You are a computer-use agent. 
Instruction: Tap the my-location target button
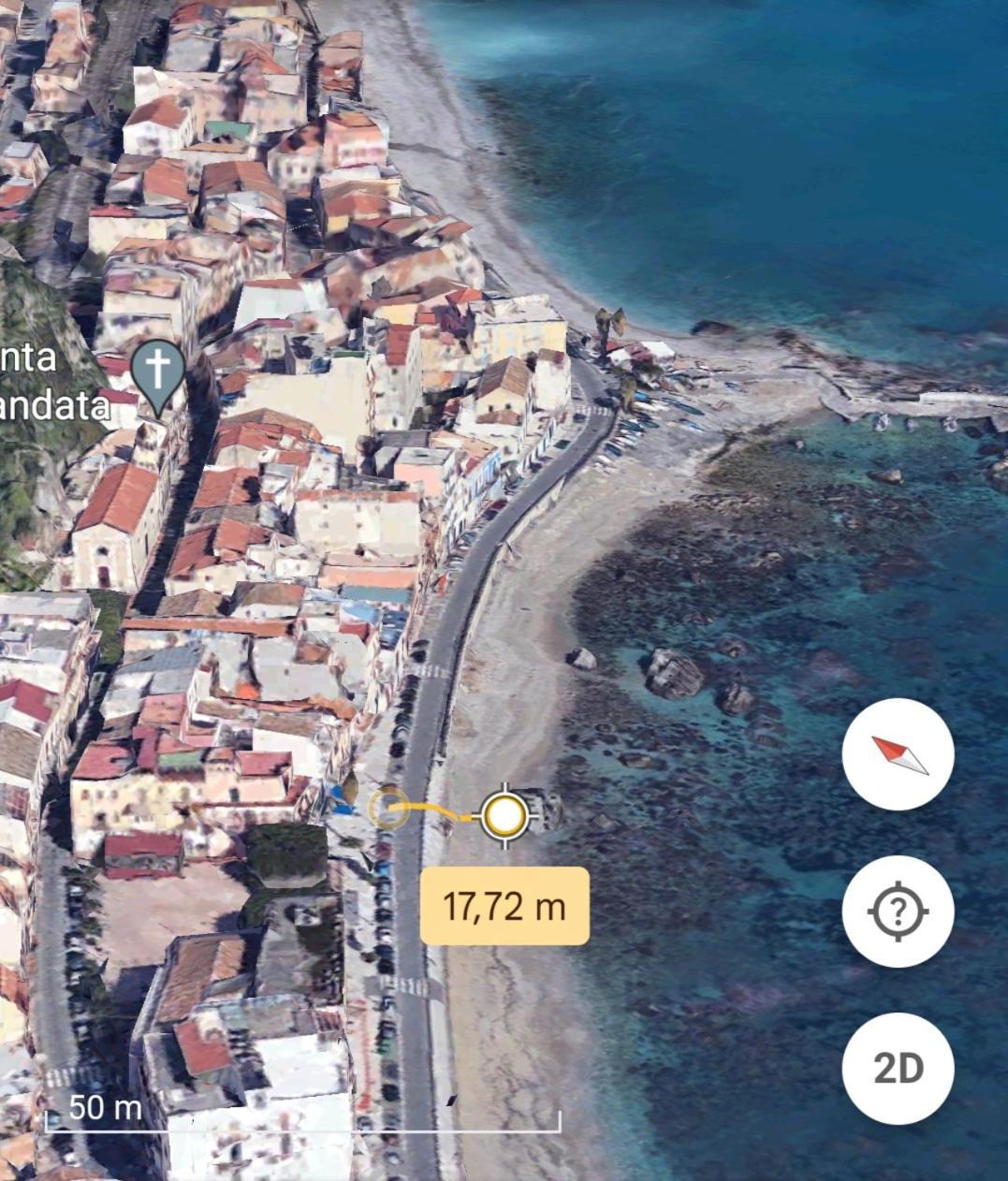(x=898, y=911)
